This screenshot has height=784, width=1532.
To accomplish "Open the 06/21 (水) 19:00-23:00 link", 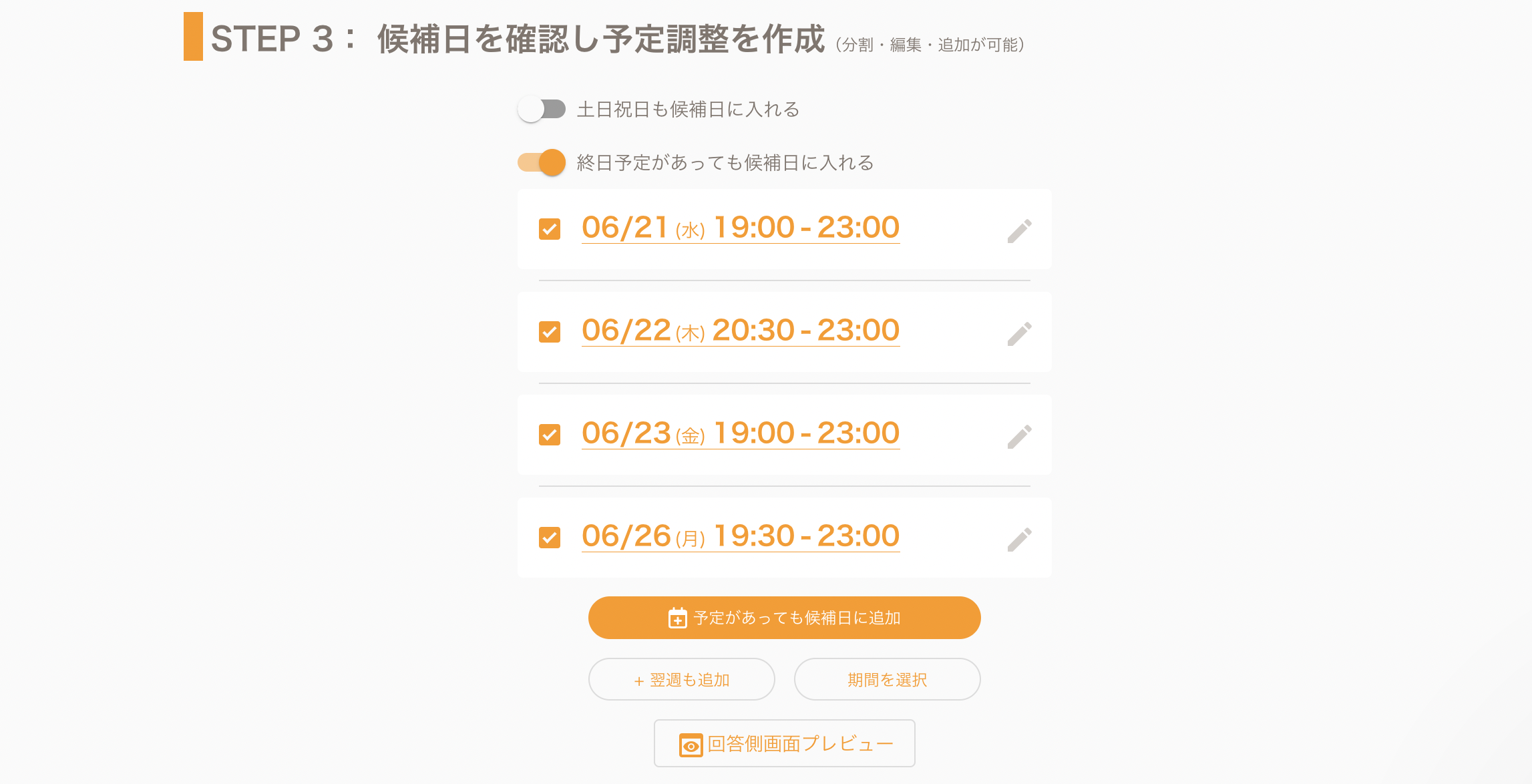I will tap(741, 228).
